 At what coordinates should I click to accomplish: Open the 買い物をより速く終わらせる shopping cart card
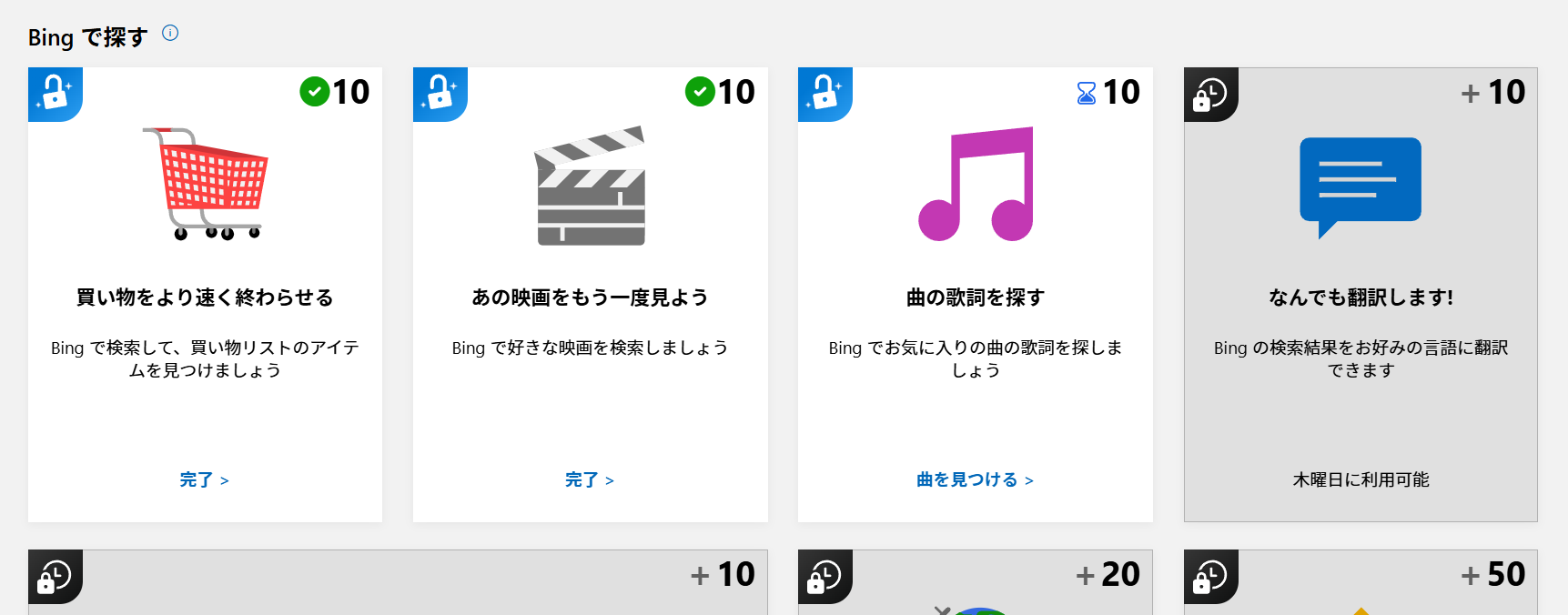tap(205, 273)
